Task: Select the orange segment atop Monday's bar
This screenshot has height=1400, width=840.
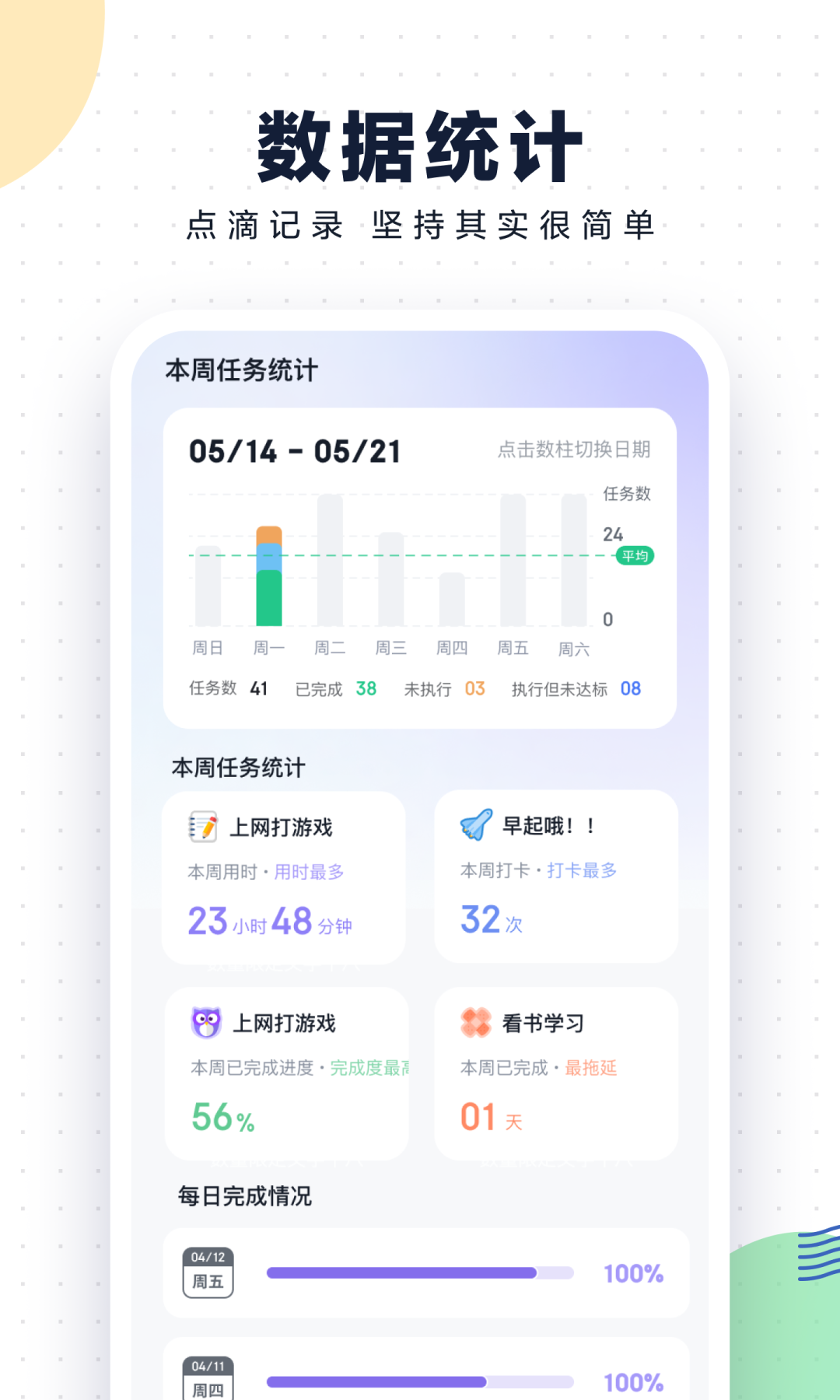Action: [268, 537]
